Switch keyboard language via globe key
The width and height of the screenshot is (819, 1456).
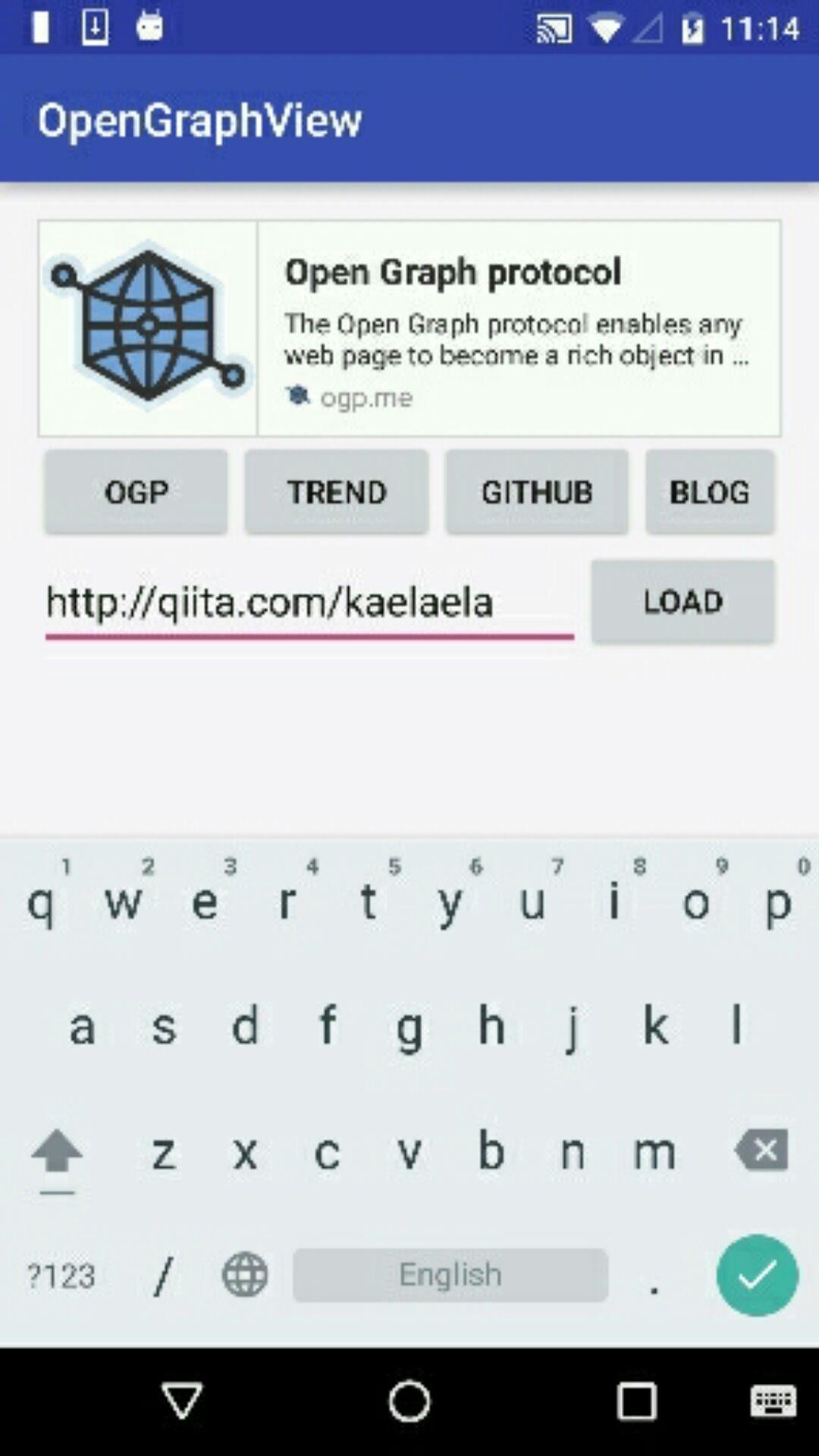[x=244, y=1275]
